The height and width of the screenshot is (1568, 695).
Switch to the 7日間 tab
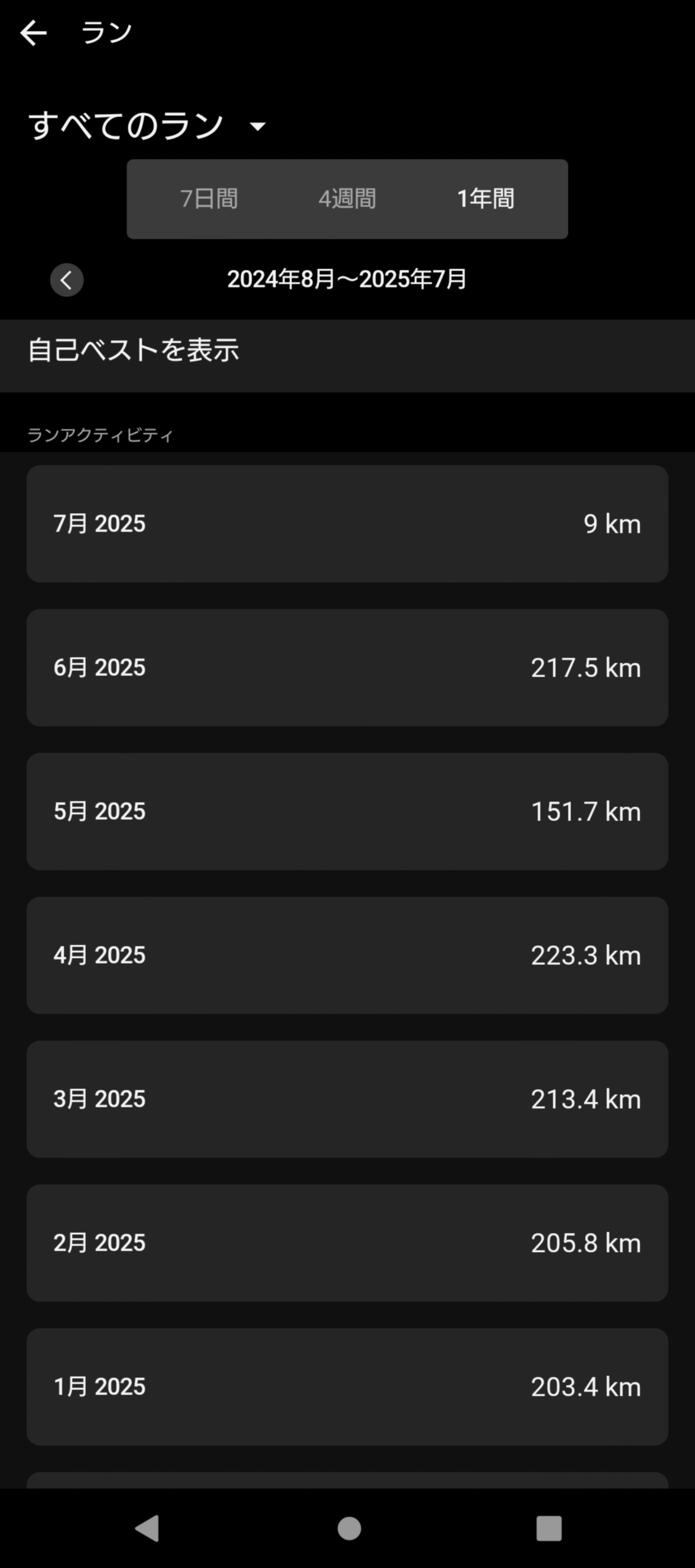[209, 199]
